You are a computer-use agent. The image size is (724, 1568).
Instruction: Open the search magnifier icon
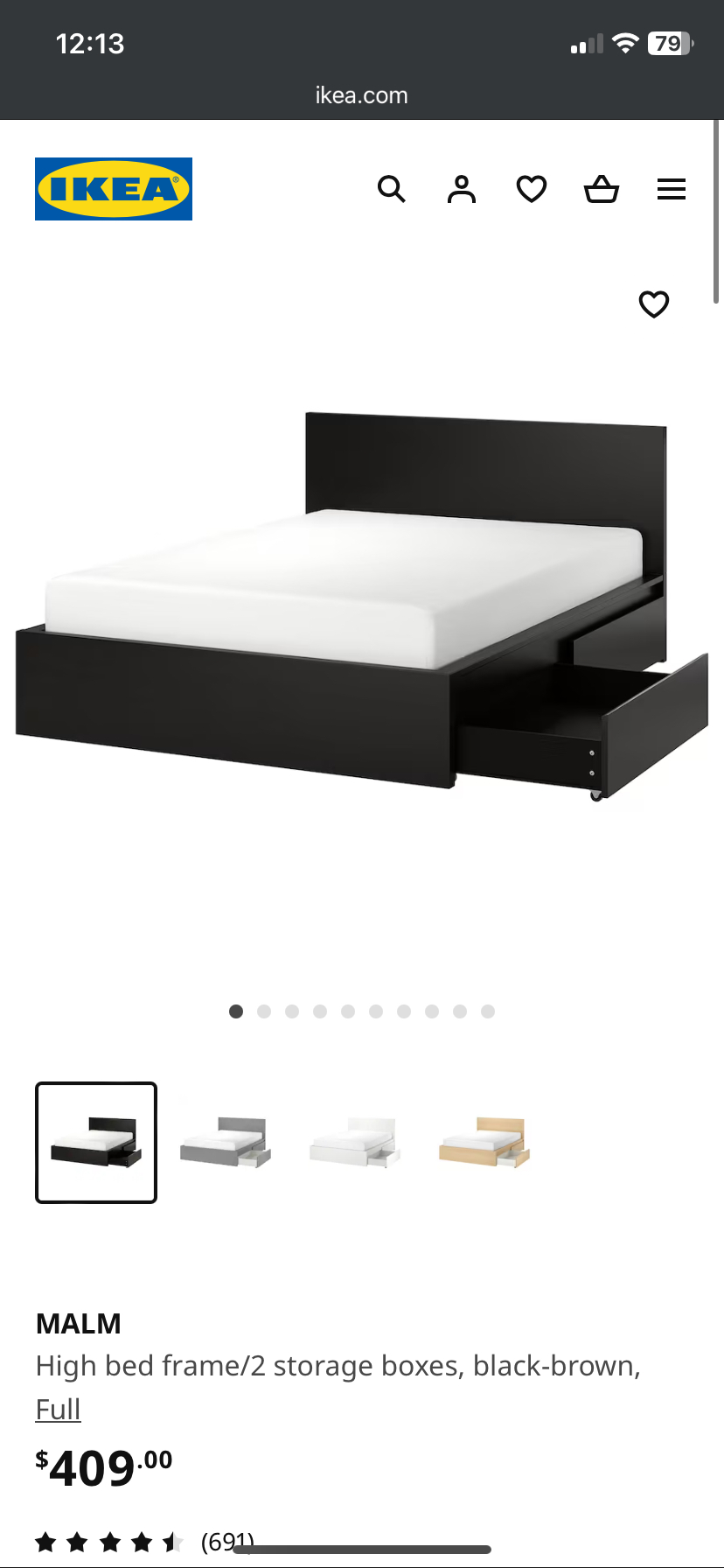tap(392, 189)
